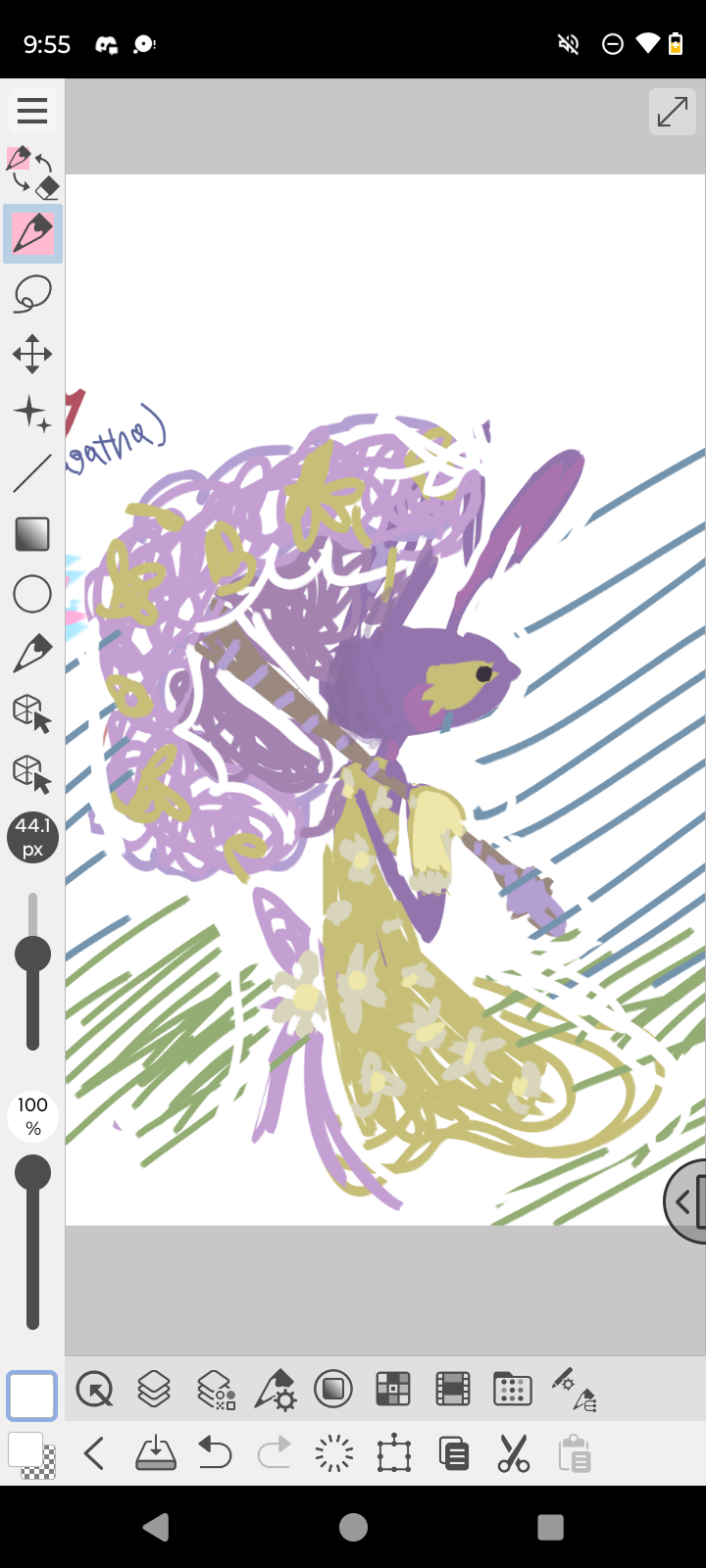The width and height of the screenshot is (706, 1568).
Task: Open the hamburger main menu
Action: (x=32, y=111)
